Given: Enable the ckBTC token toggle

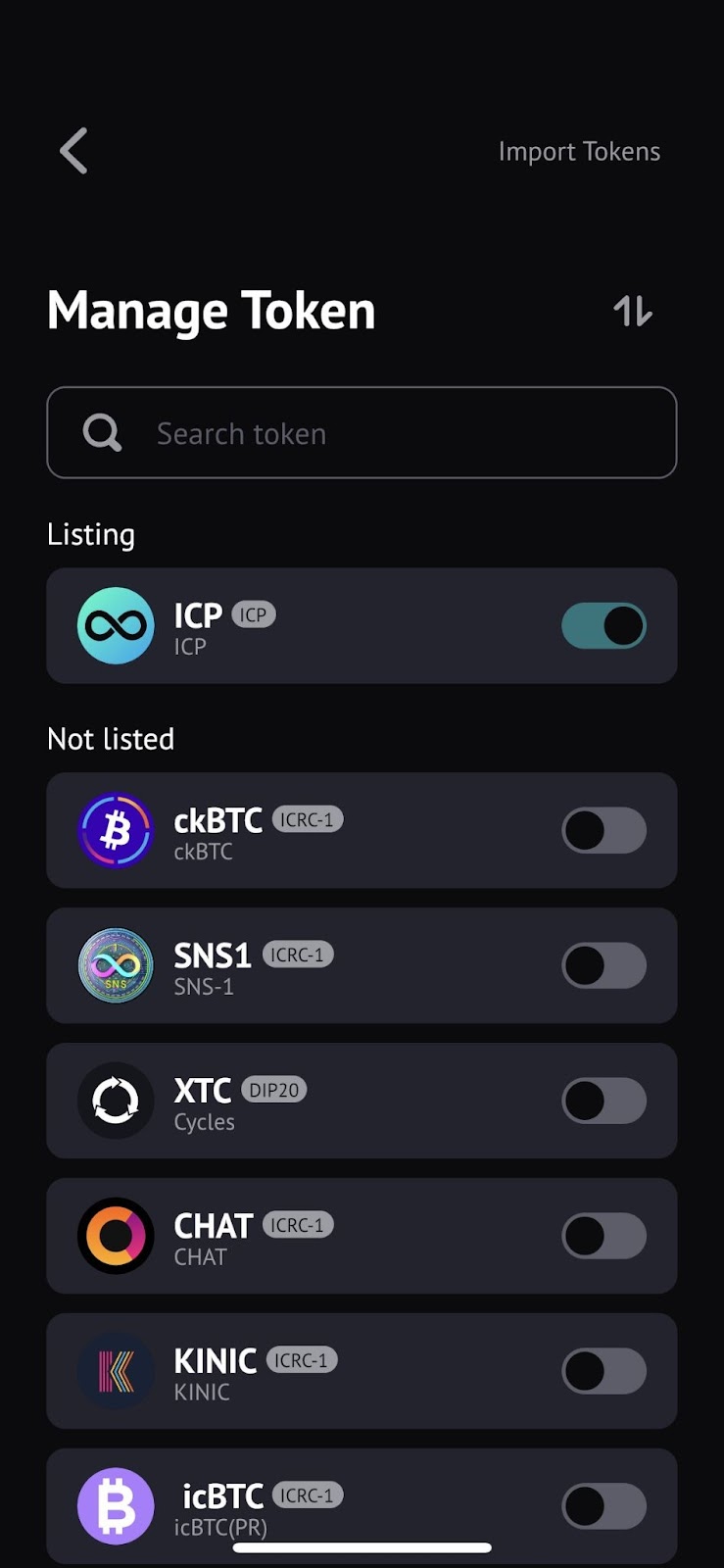Looking at the screenshot, I should click(x=603, y=831).
